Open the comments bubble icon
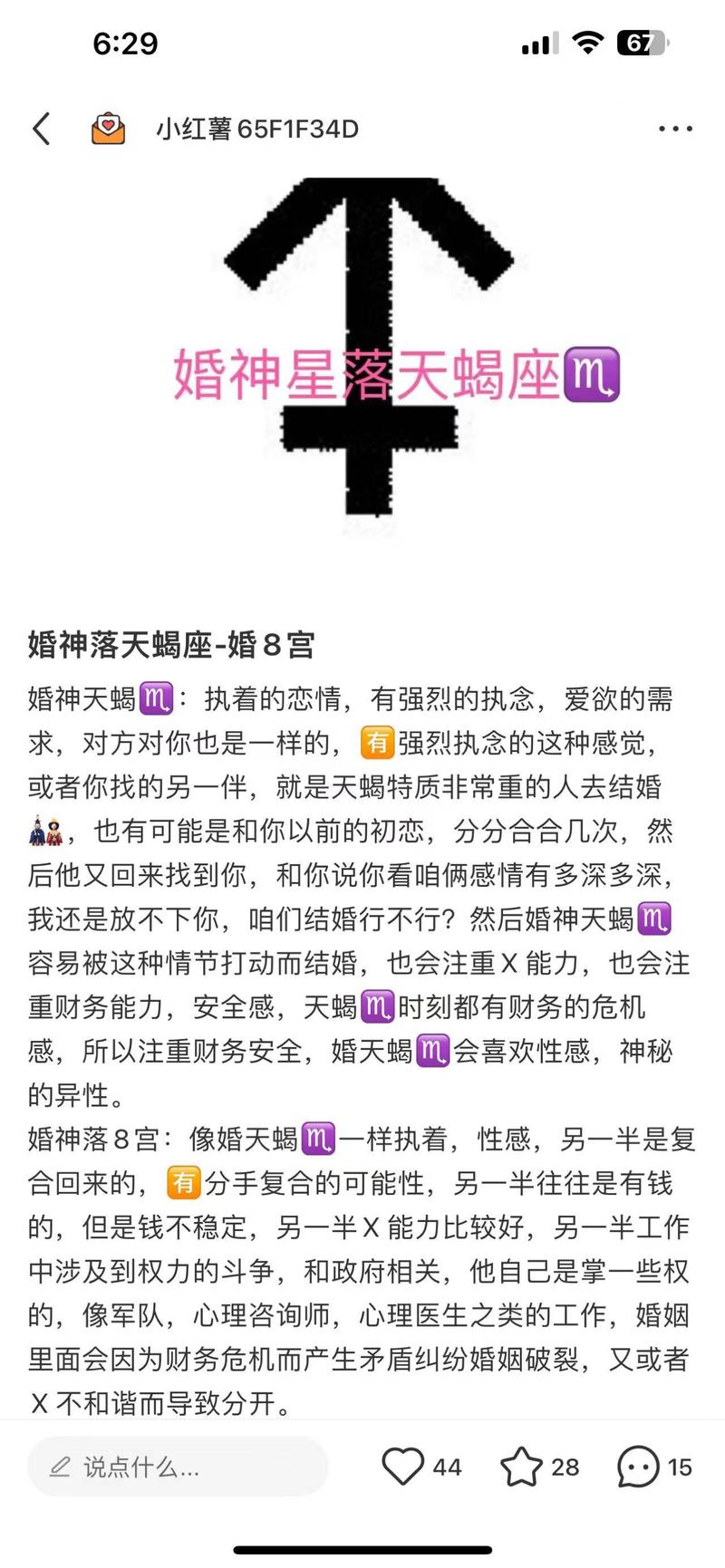The height and width of the screenshot is (1568, 725). click(638, 1467)
